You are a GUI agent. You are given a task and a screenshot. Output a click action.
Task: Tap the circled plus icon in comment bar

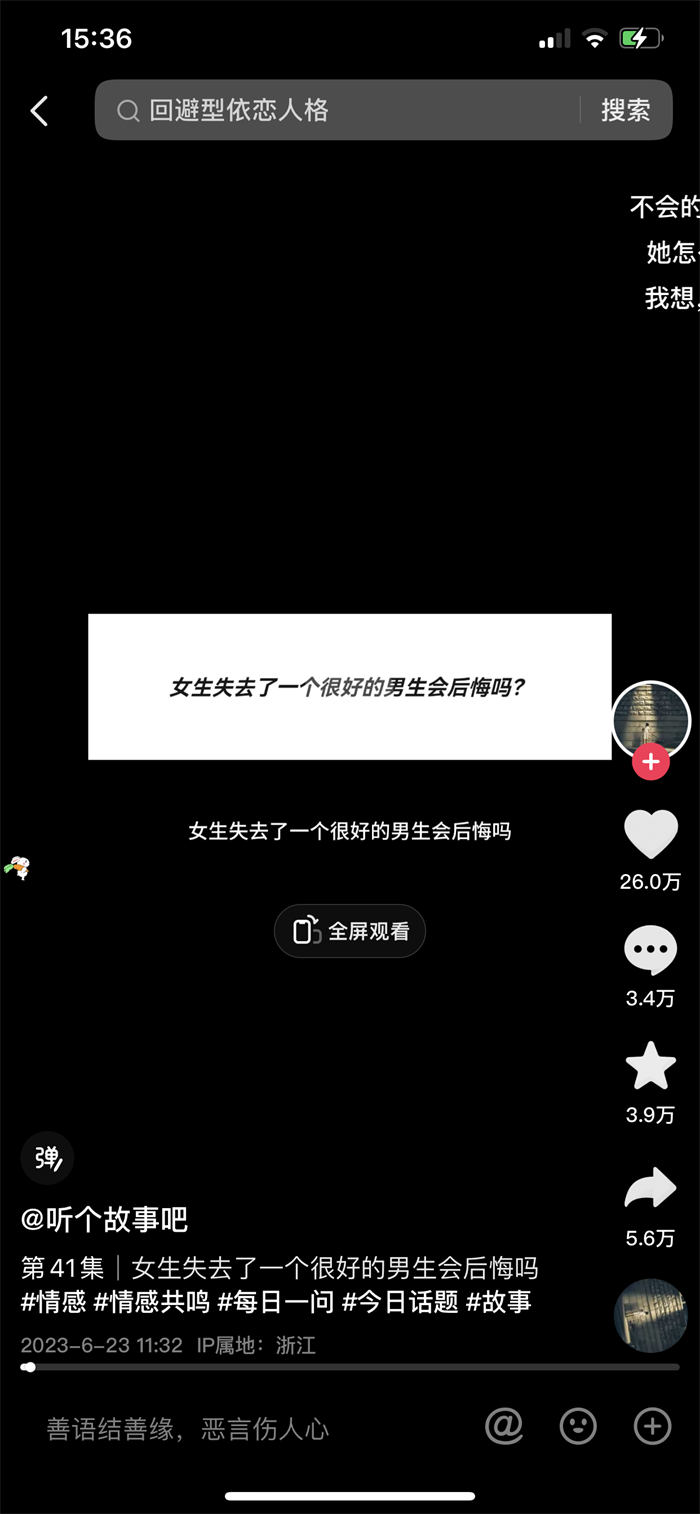click(652, 1427)
